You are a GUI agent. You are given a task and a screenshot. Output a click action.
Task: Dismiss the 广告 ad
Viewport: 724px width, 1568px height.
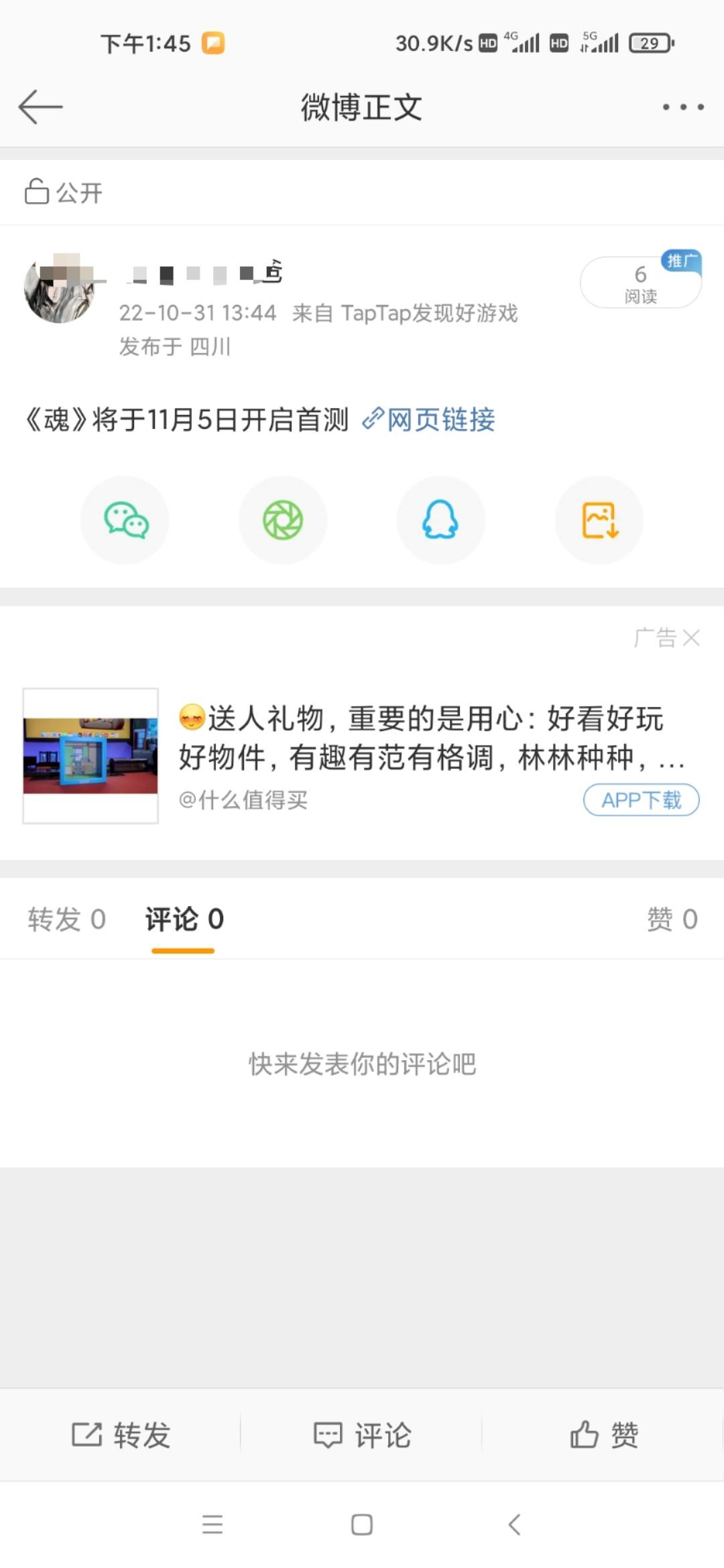(690, 638)
